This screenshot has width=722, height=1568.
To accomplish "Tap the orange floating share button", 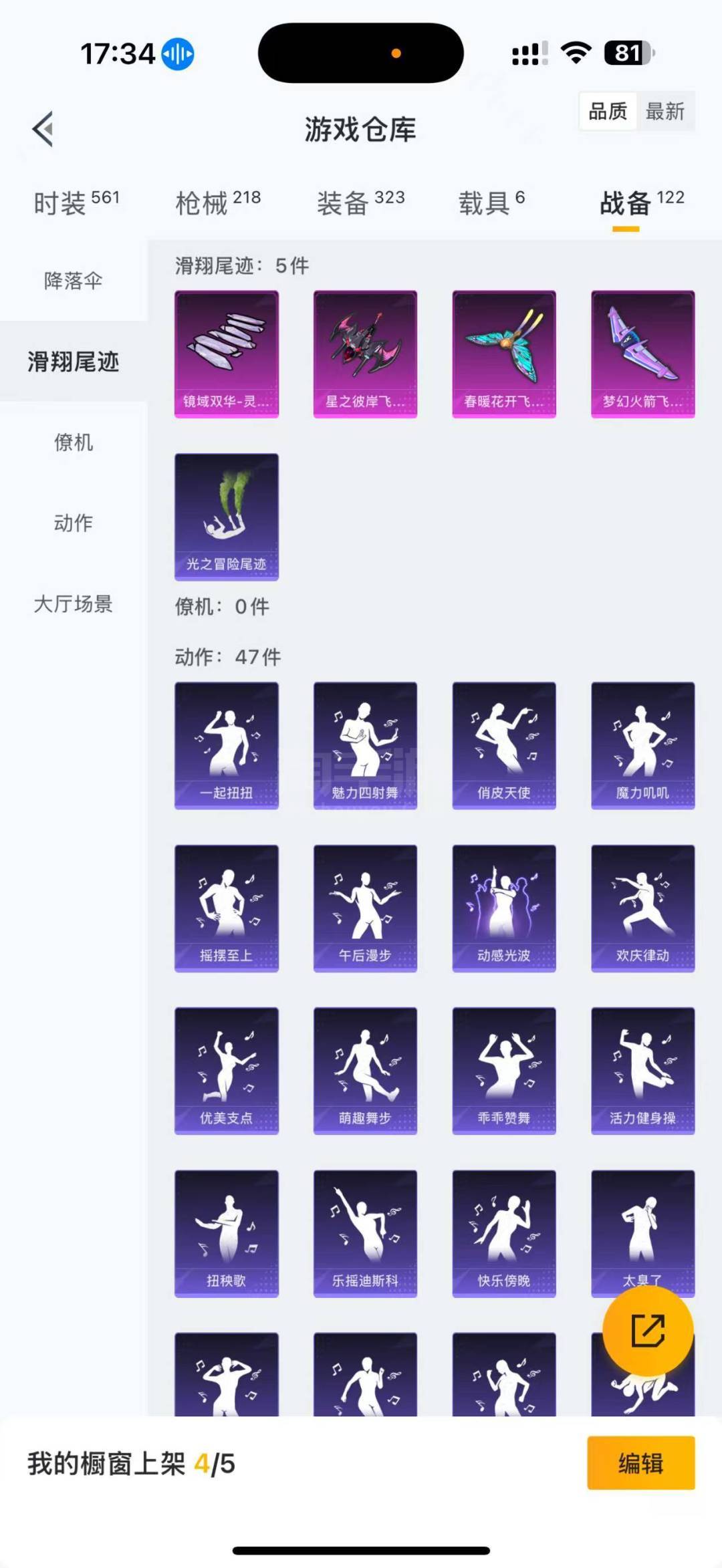I will pos(648,1331).
